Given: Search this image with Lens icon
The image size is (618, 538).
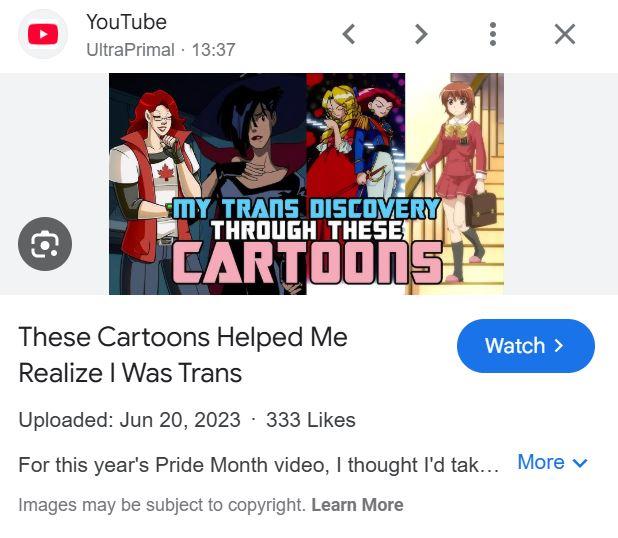Looking at the screenshot, I should pos(45,244).
